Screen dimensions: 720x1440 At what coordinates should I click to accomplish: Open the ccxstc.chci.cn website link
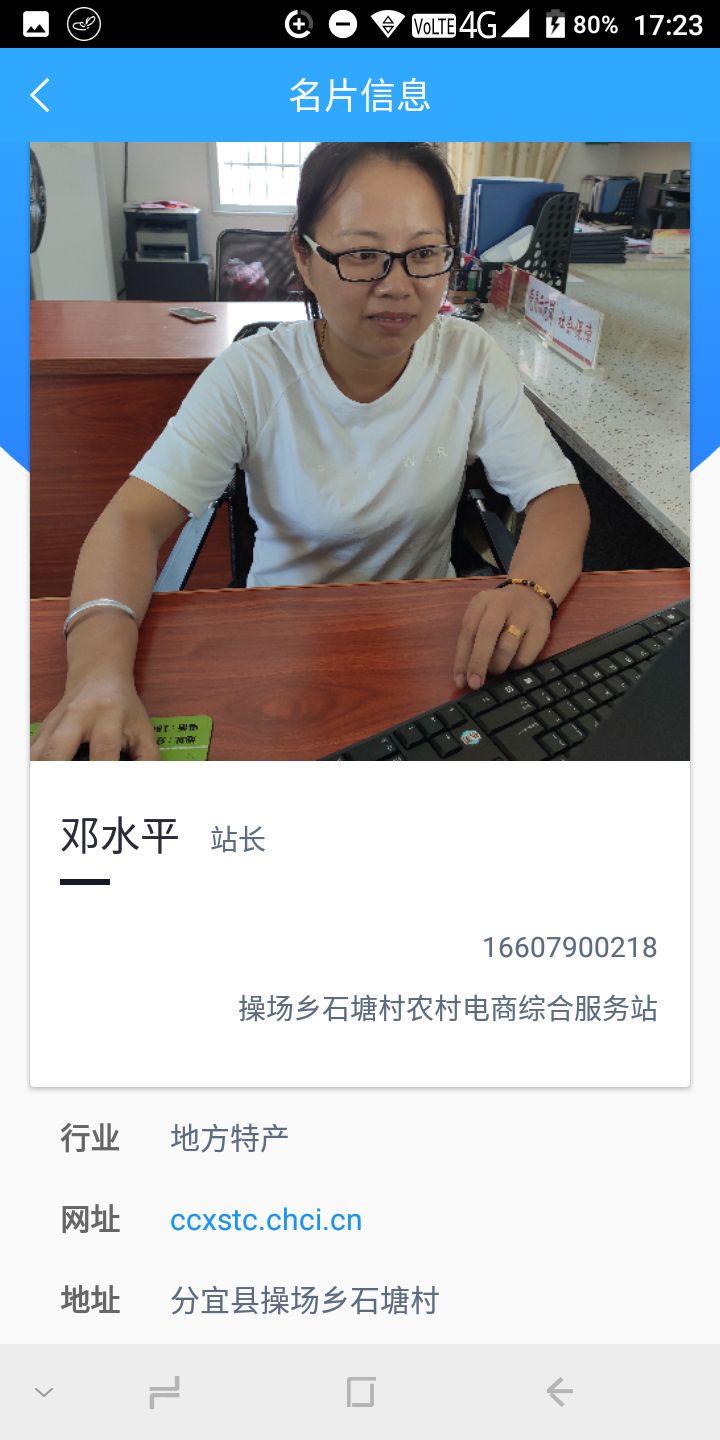pos(266,1220)
